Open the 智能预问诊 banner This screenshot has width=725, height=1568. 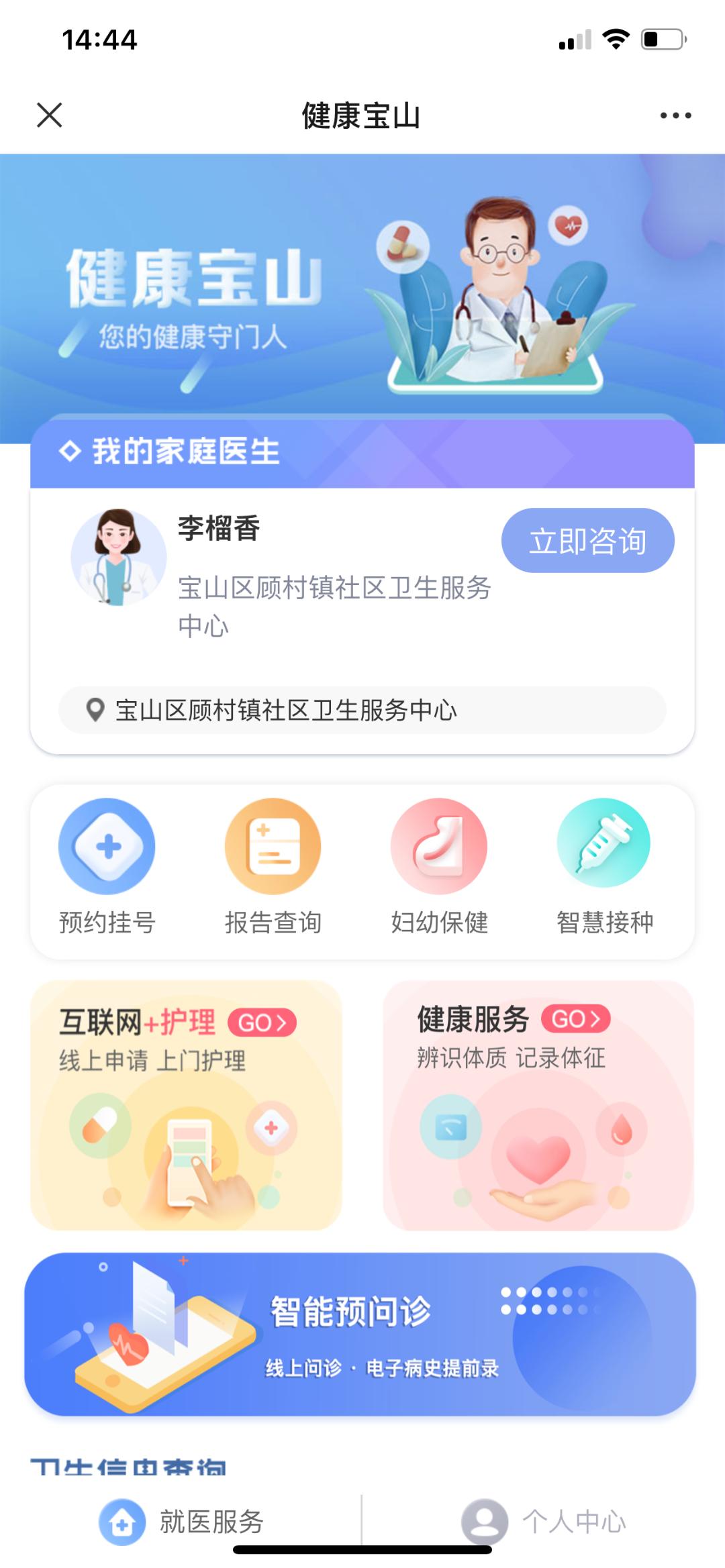(x=360, y=1334)
